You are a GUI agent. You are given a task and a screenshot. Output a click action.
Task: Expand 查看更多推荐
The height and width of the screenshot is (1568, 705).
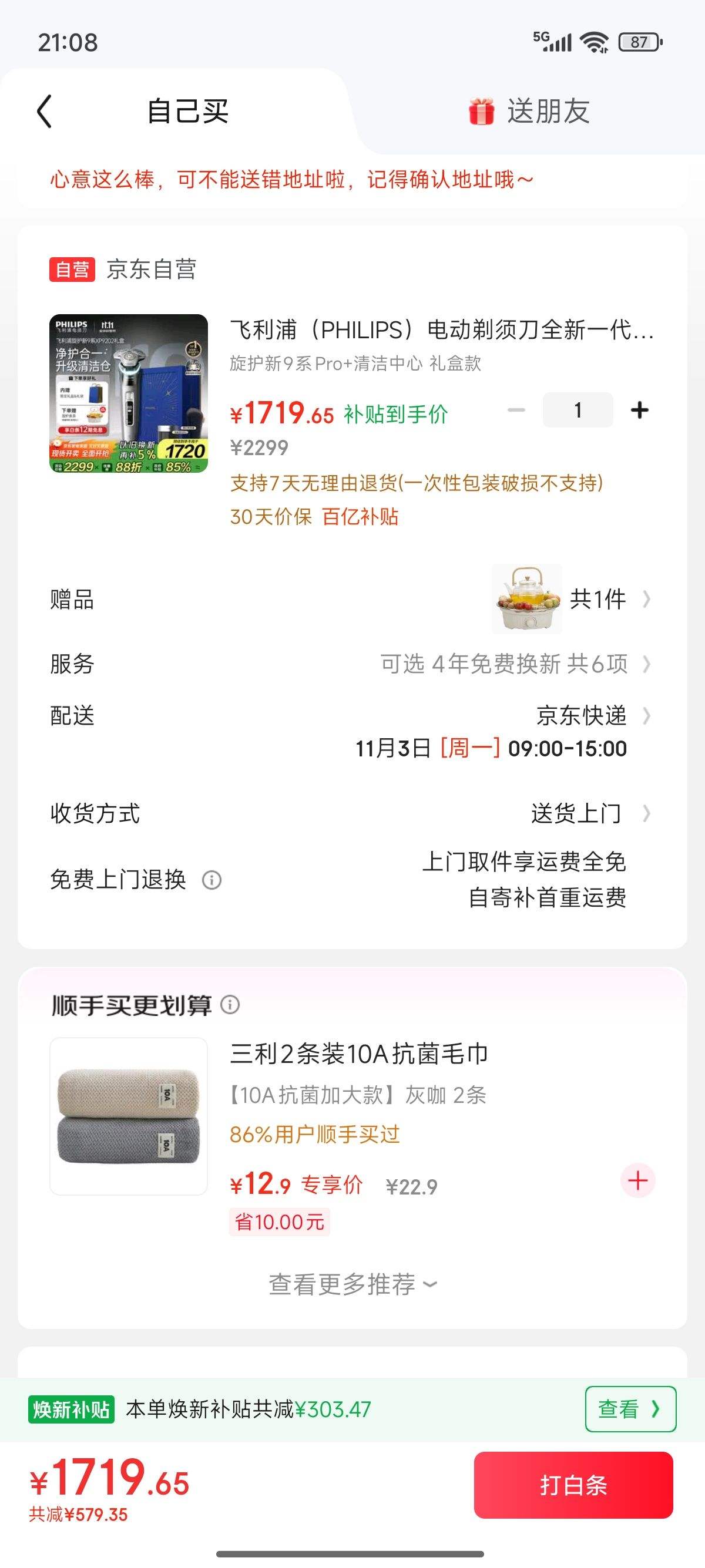pos(352,1284)
